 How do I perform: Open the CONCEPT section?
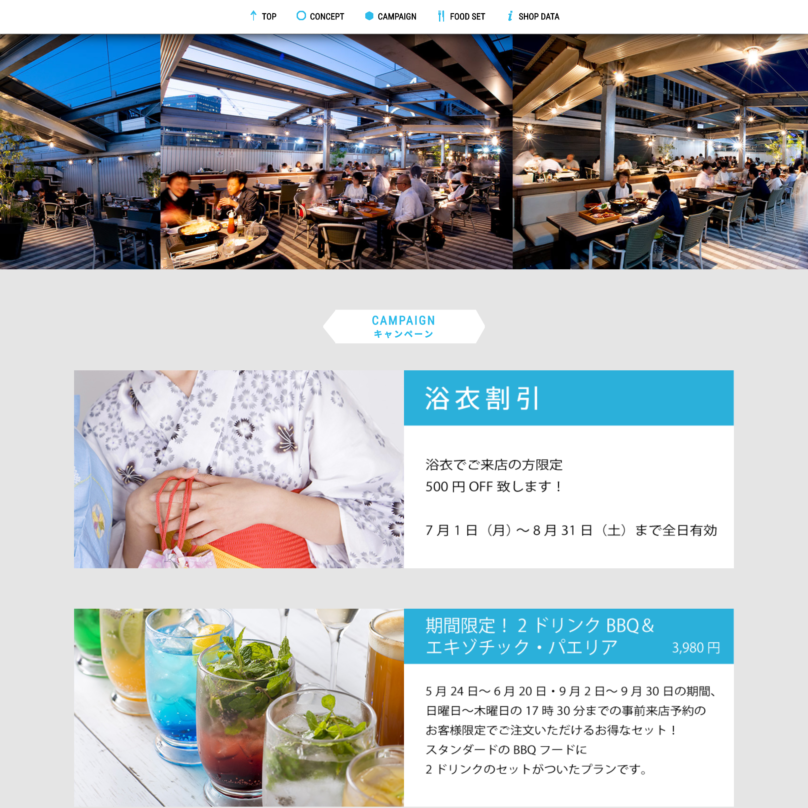coord(321,16)
